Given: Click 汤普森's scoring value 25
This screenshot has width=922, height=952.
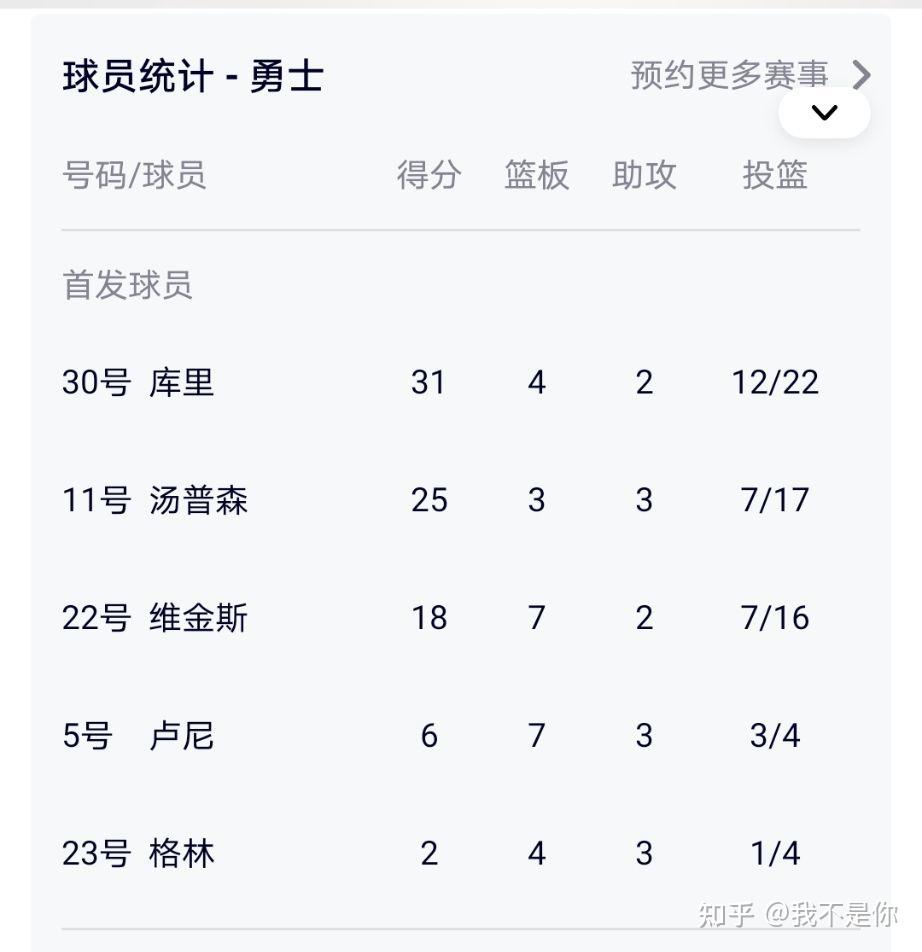Looking at the screenshot, I should coord(428,500).
